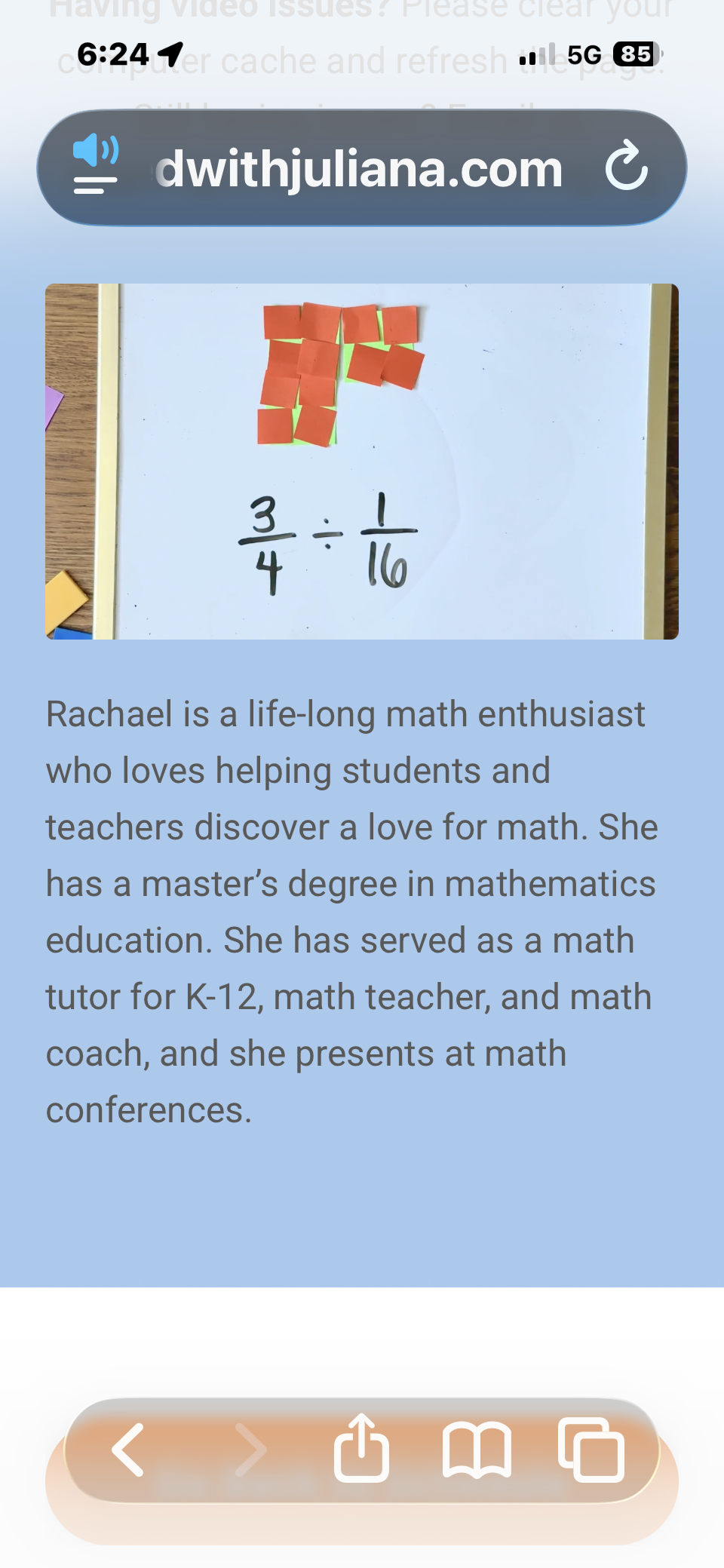
Task: Open the bookmarks book icon
Action: [x=477, y=1450]
